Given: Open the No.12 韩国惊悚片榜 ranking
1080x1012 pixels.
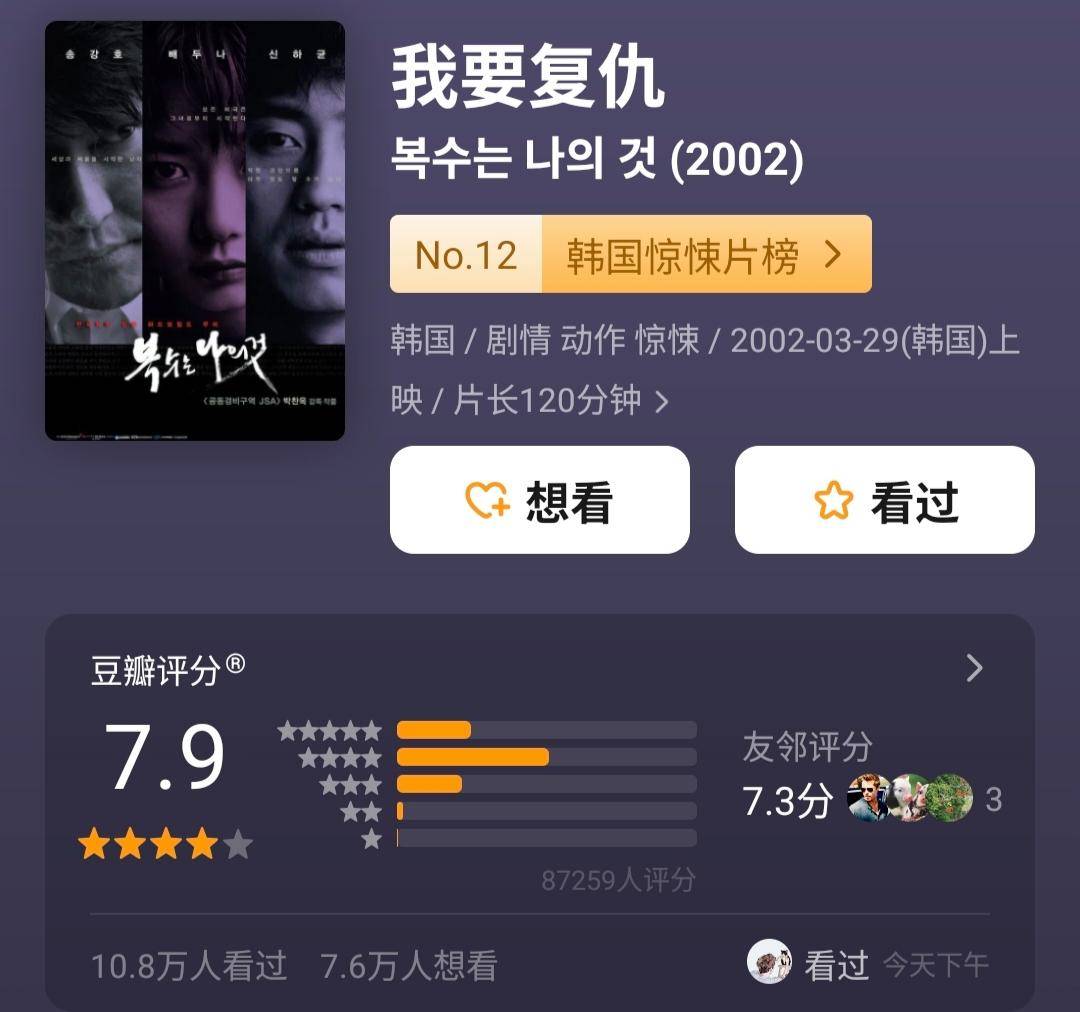Looking at the screenshot, I should click(x=630, y=255).
